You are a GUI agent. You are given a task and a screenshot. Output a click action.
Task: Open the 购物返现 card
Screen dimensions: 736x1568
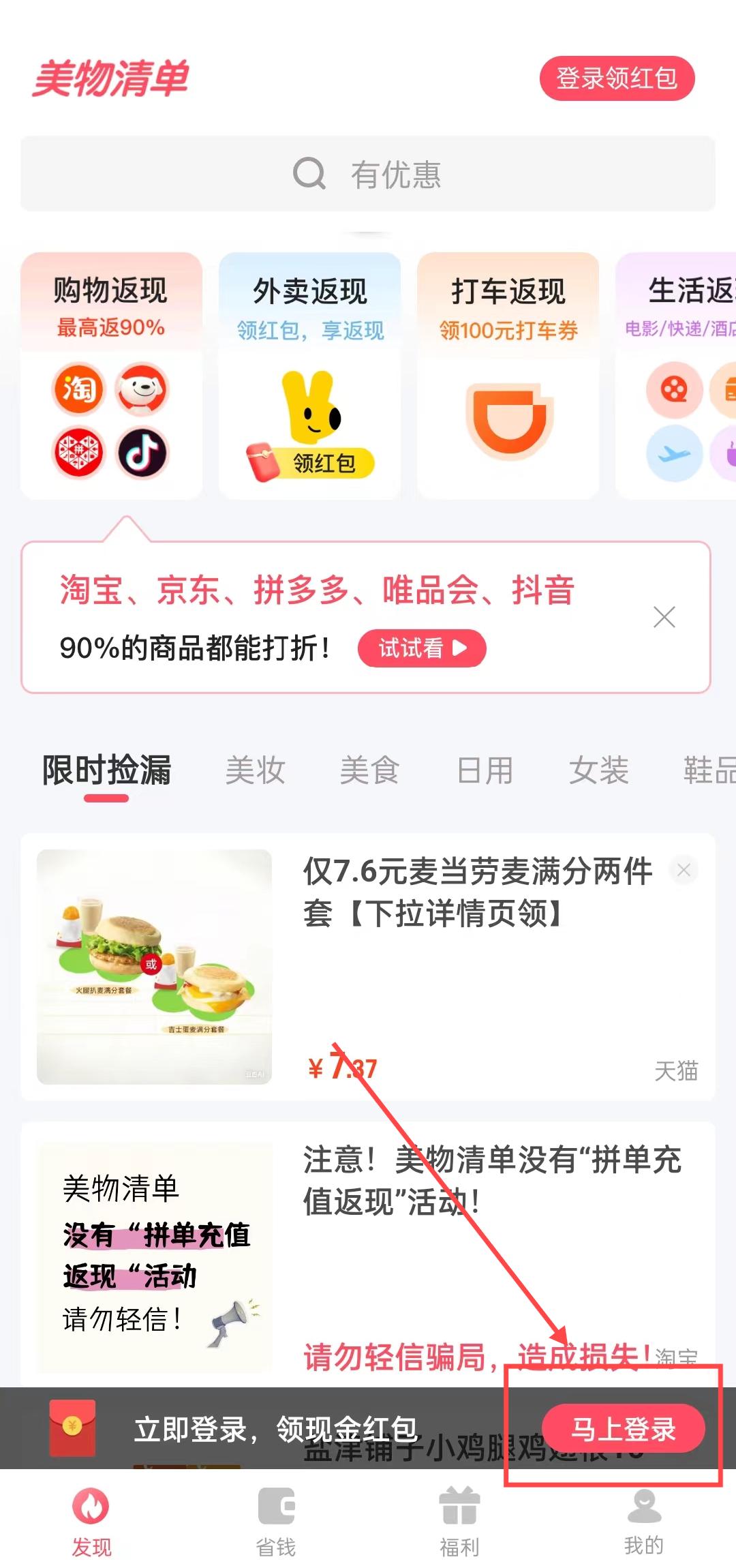pos(111,375)
